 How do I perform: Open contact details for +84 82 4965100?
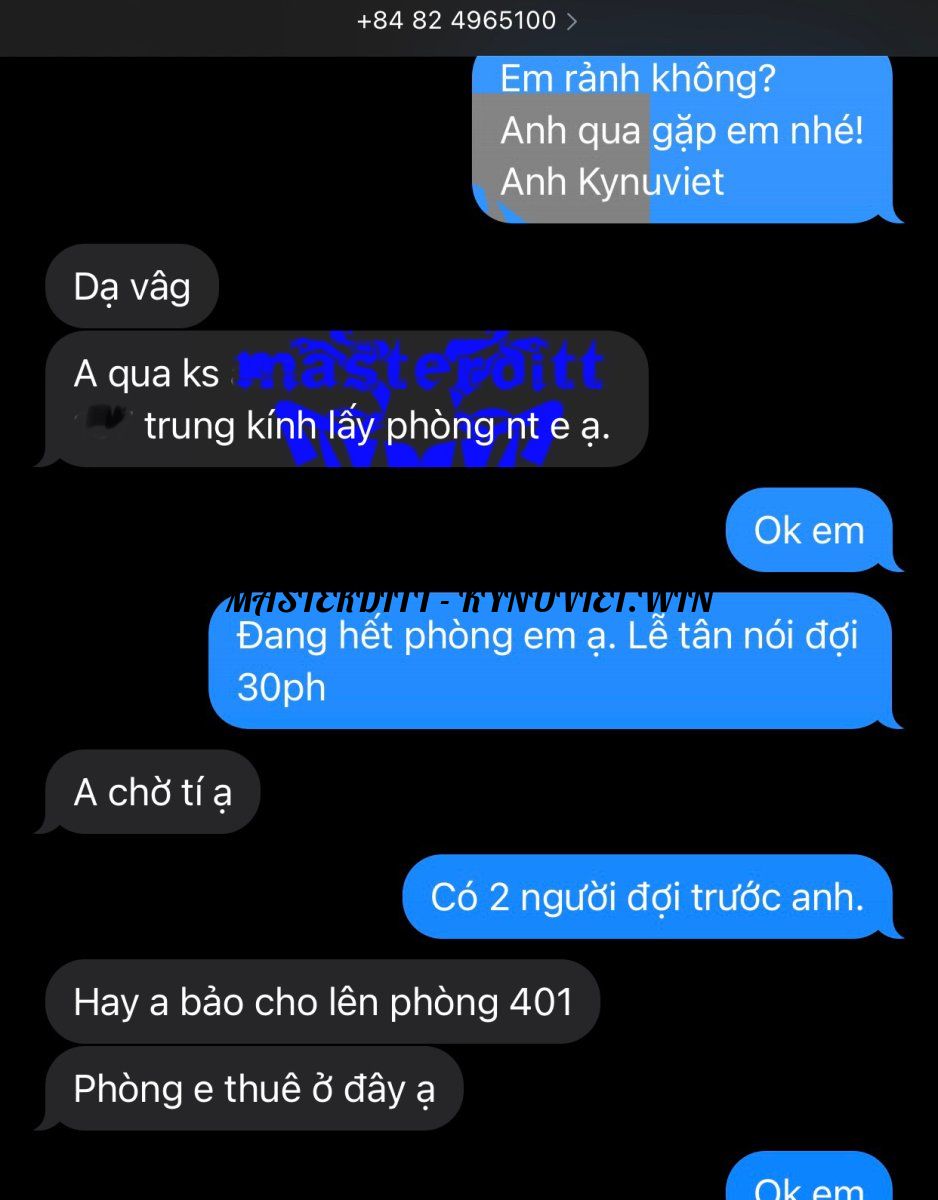coord(467,20)
